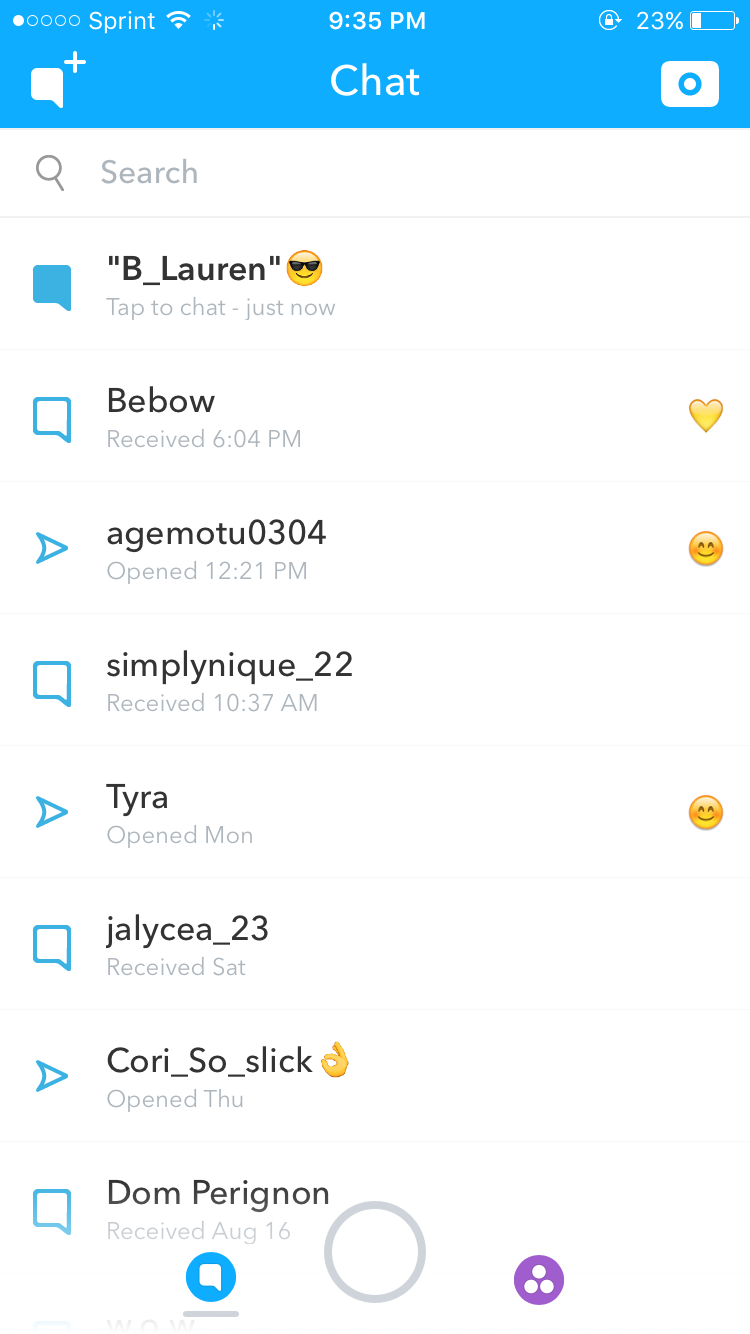The image size is (750, 1334).
Task: Open the chat with Bebow
Action: click(375, 416)
